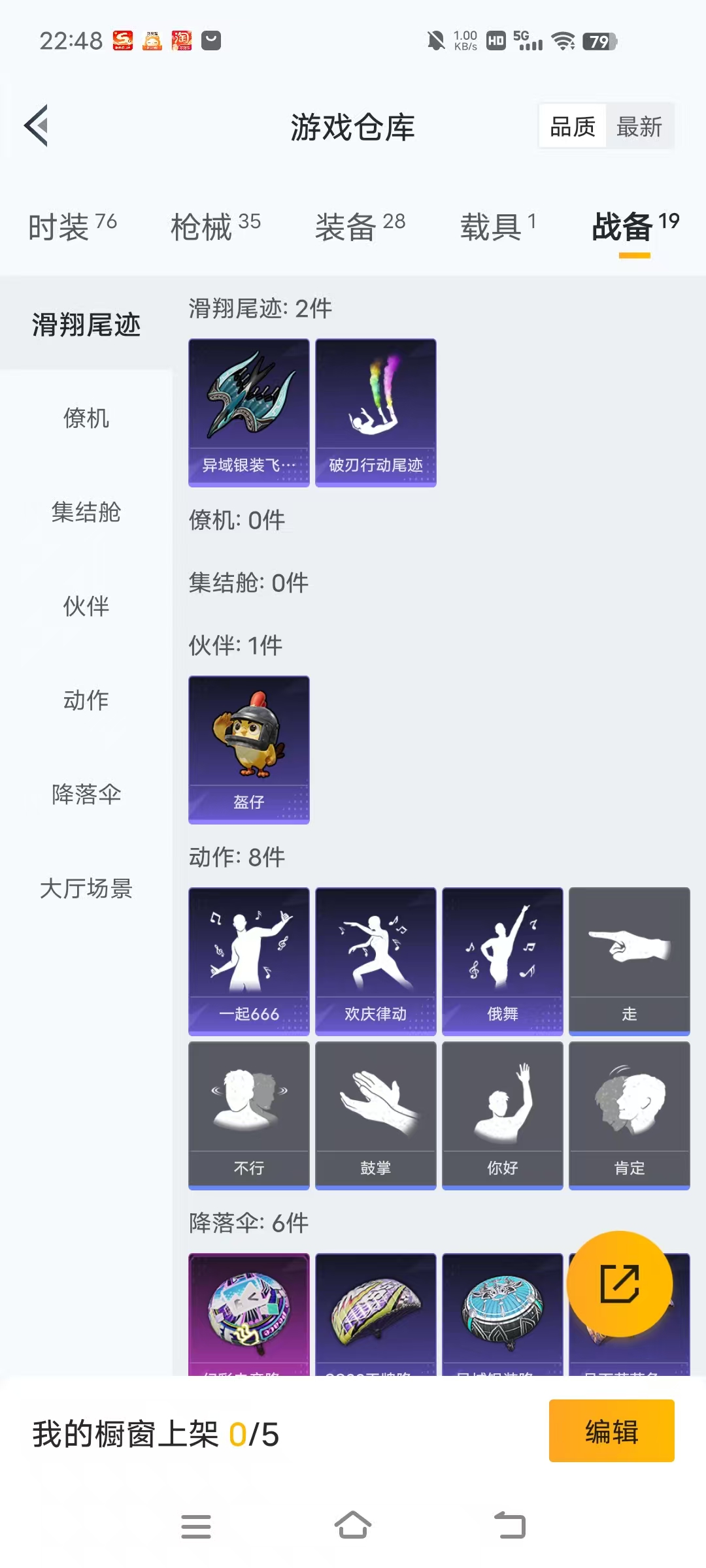Viewport: 706px width, 1568px height.
Task: Jump to the 降落伞 category
Action: [86, 794]
